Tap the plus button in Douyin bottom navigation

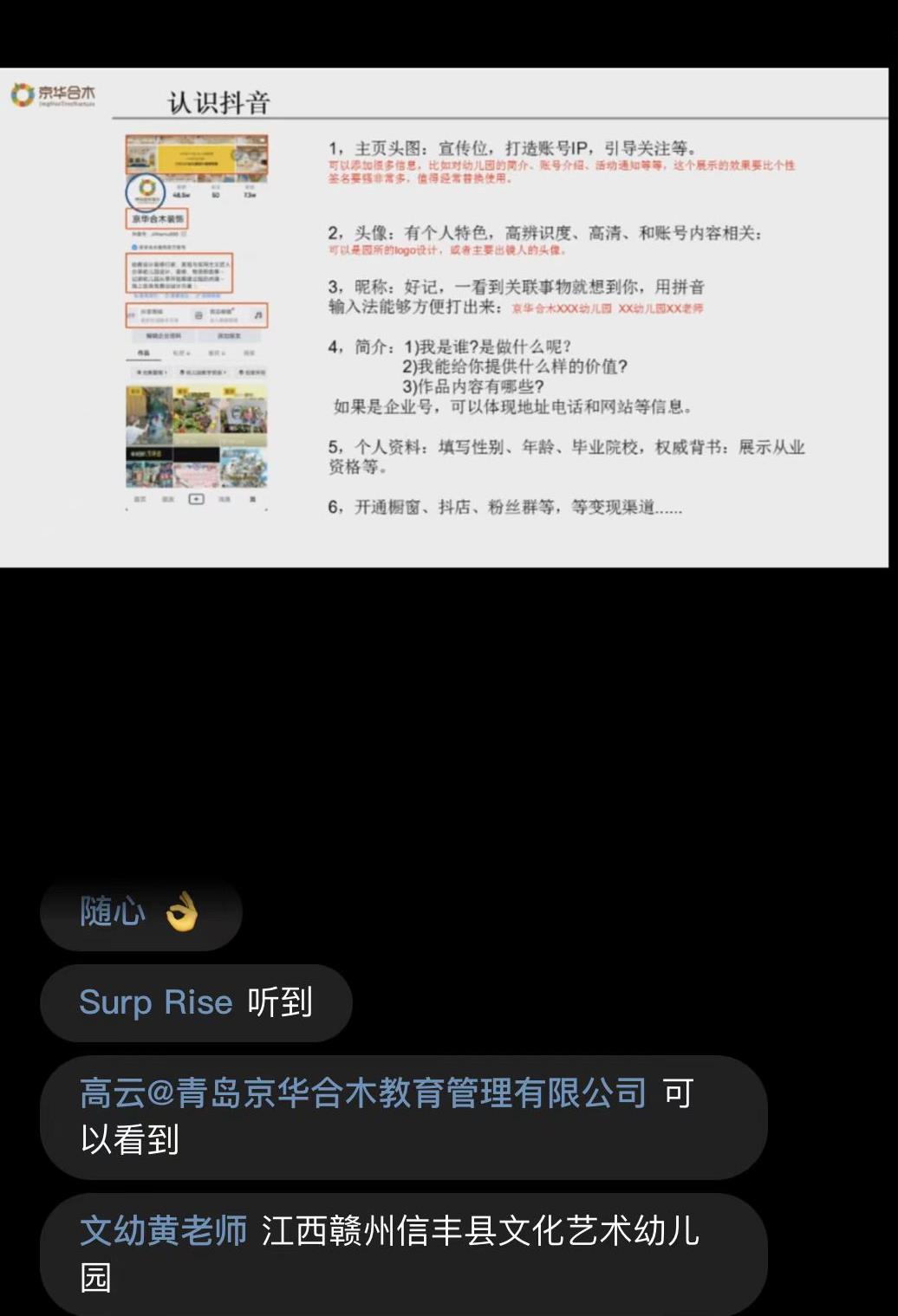point(197,498)
